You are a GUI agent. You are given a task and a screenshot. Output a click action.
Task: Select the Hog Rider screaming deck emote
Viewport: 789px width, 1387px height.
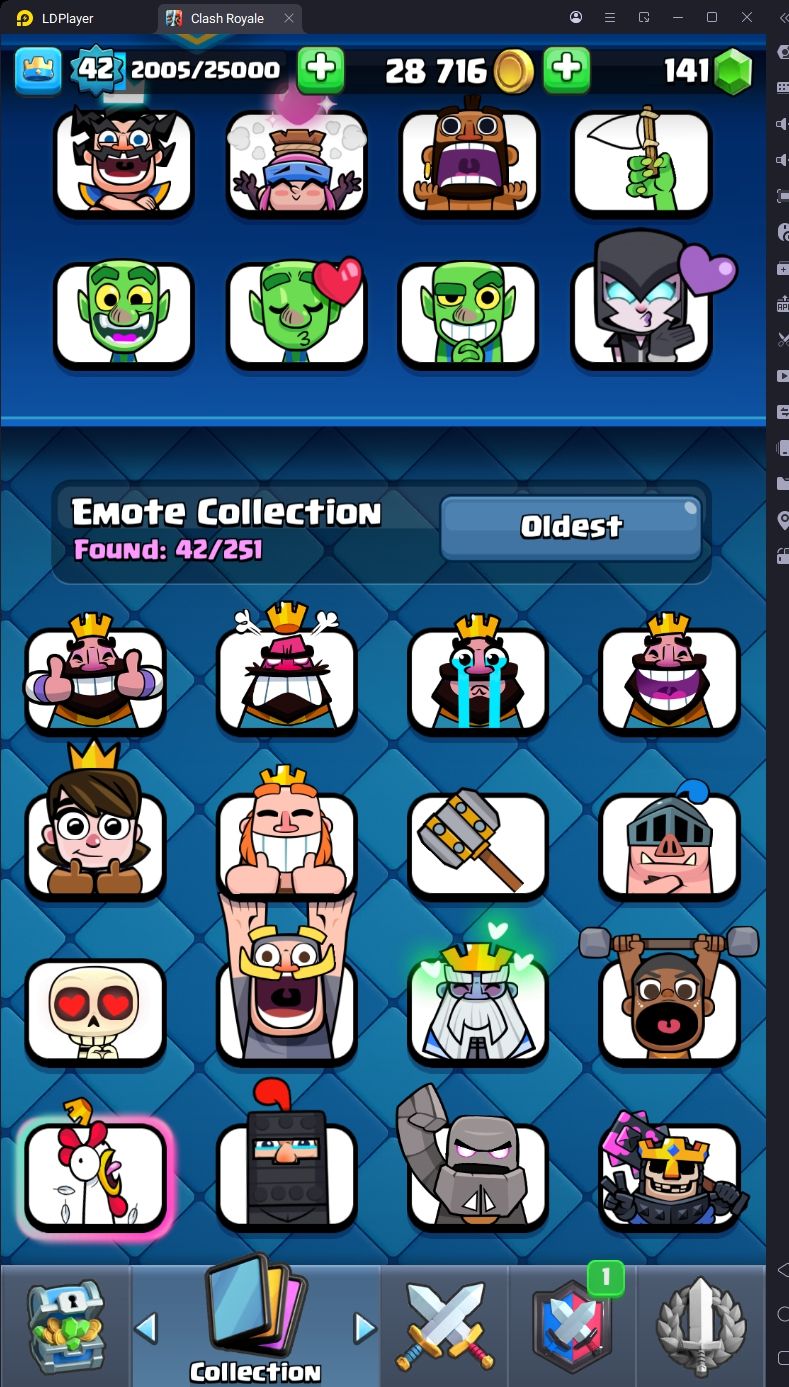(468, 162)
